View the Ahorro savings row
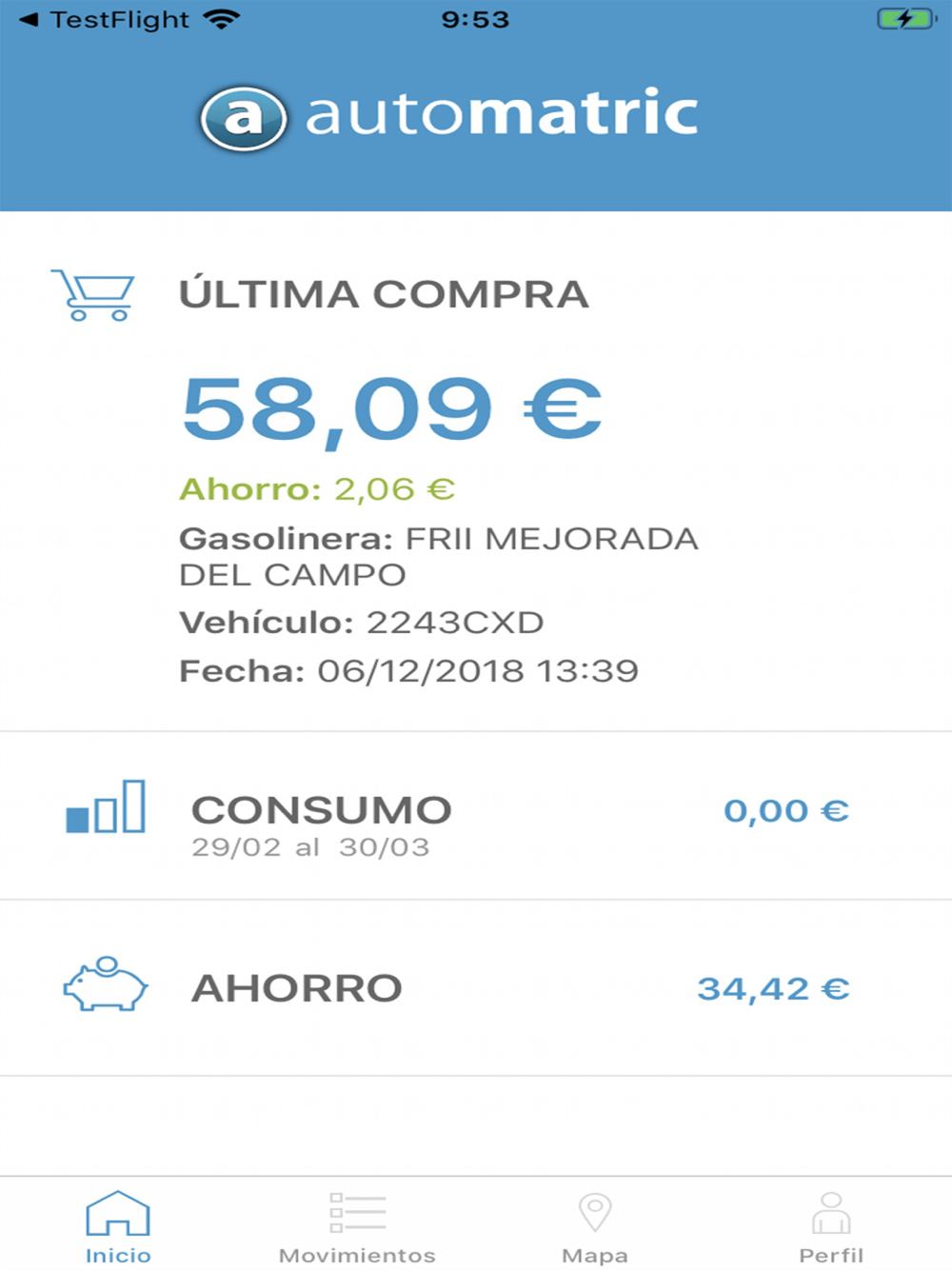The height and width of the screenshot is (1270, 952). pos(476,988)
